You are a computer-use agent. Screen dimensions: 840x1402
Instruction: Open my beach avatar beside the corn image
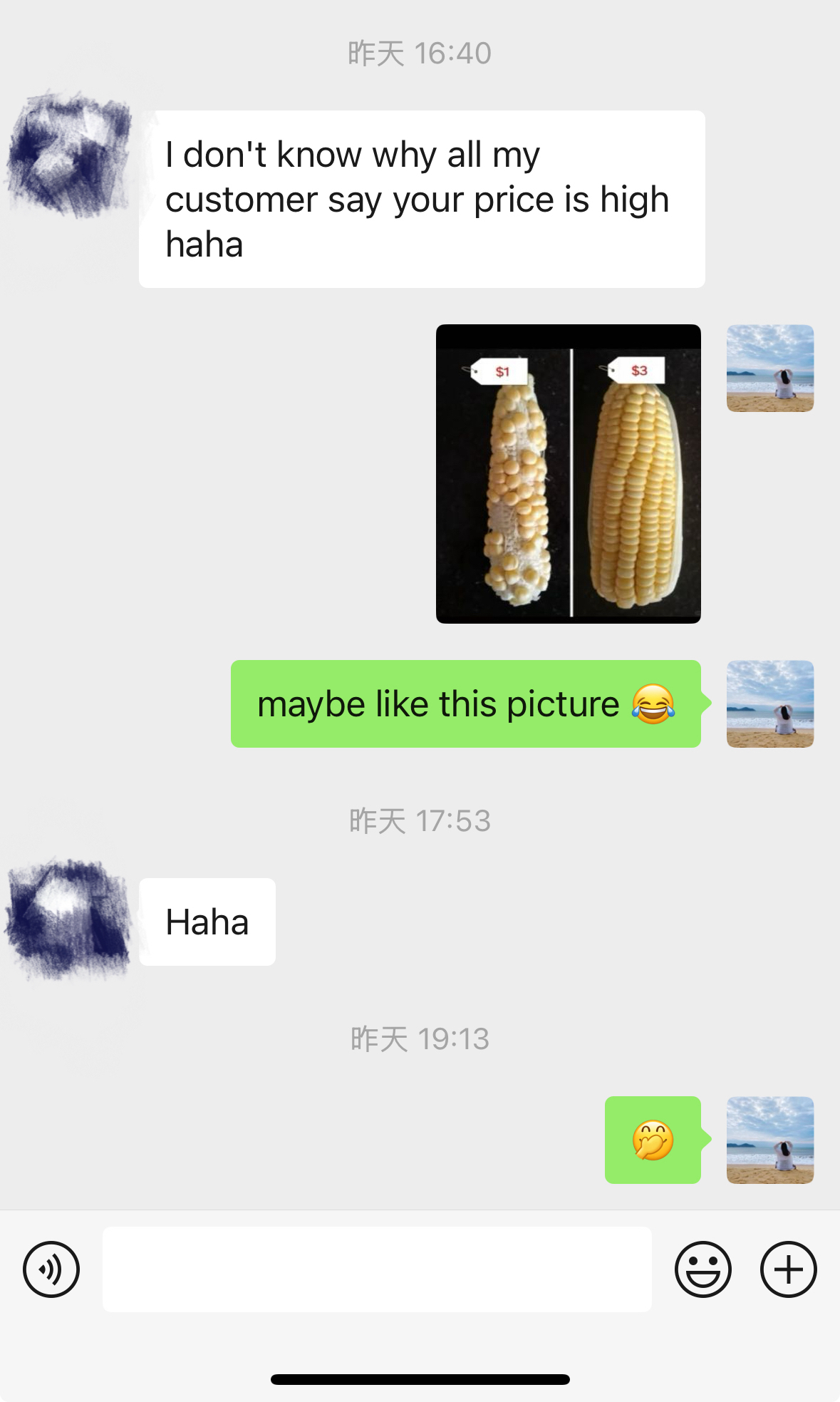[769, 368]
